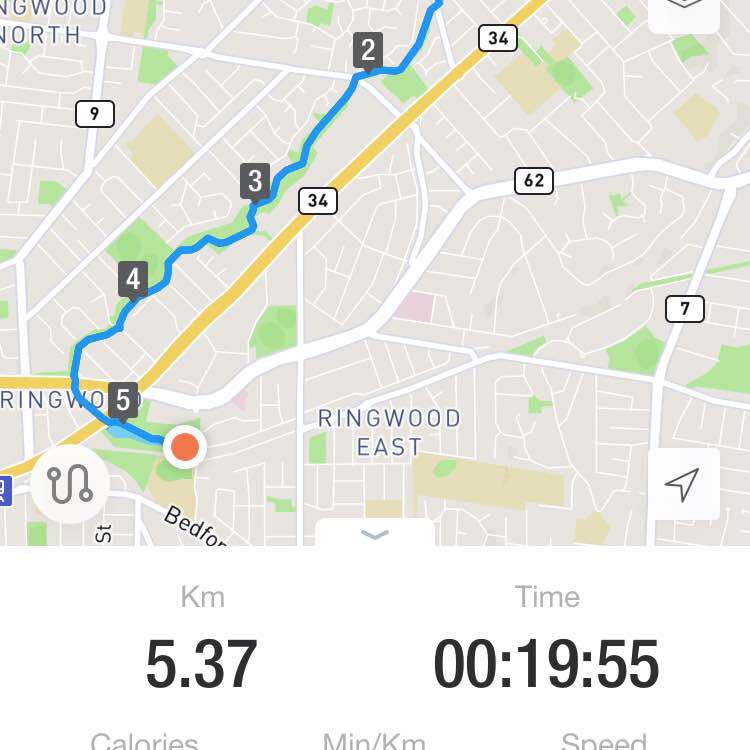Center map on current location

pos(683,485)
